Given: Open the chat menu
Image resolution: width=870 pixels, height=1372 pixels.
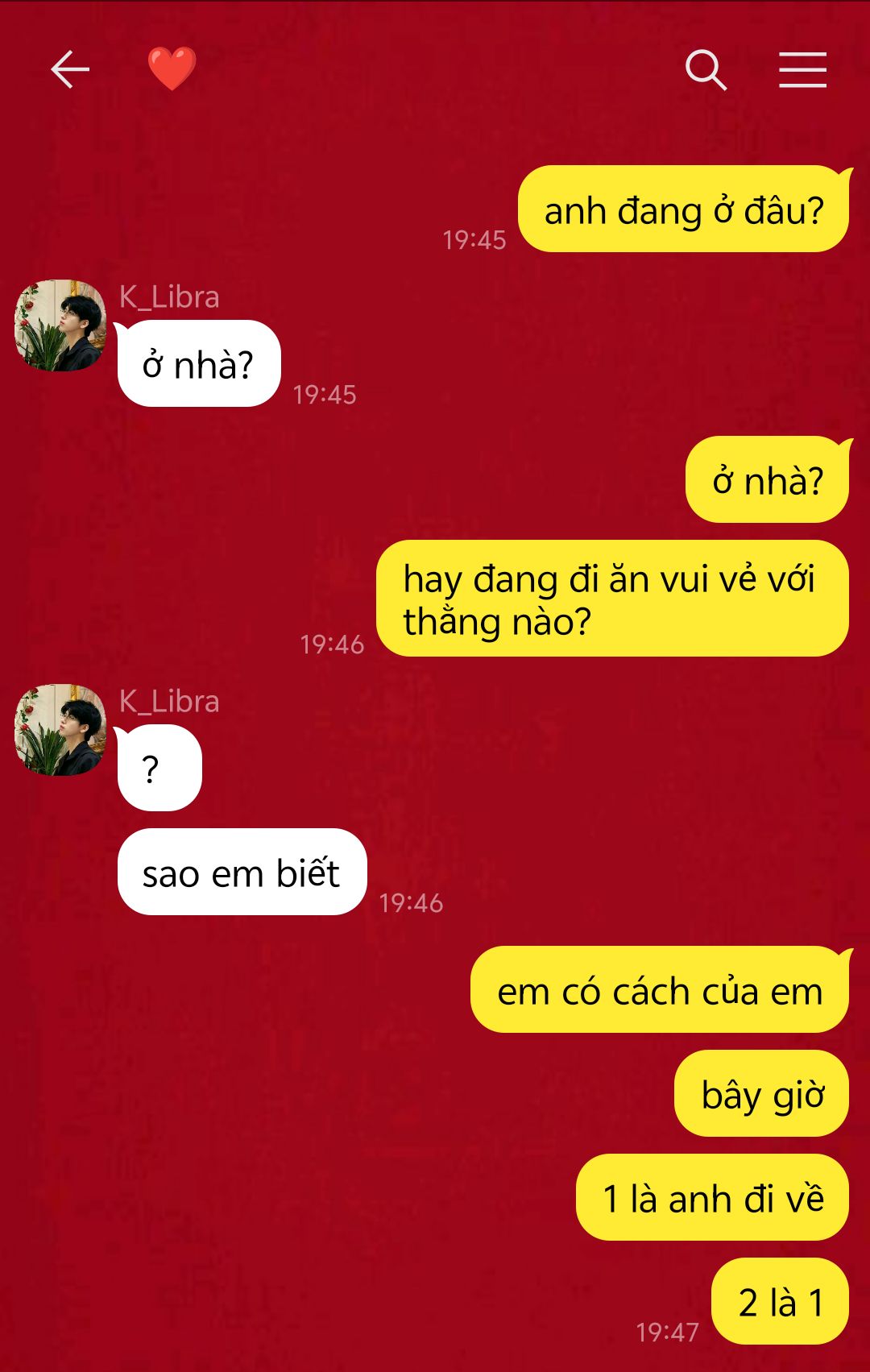Looking at the screenshot, I should pos(802,69).
